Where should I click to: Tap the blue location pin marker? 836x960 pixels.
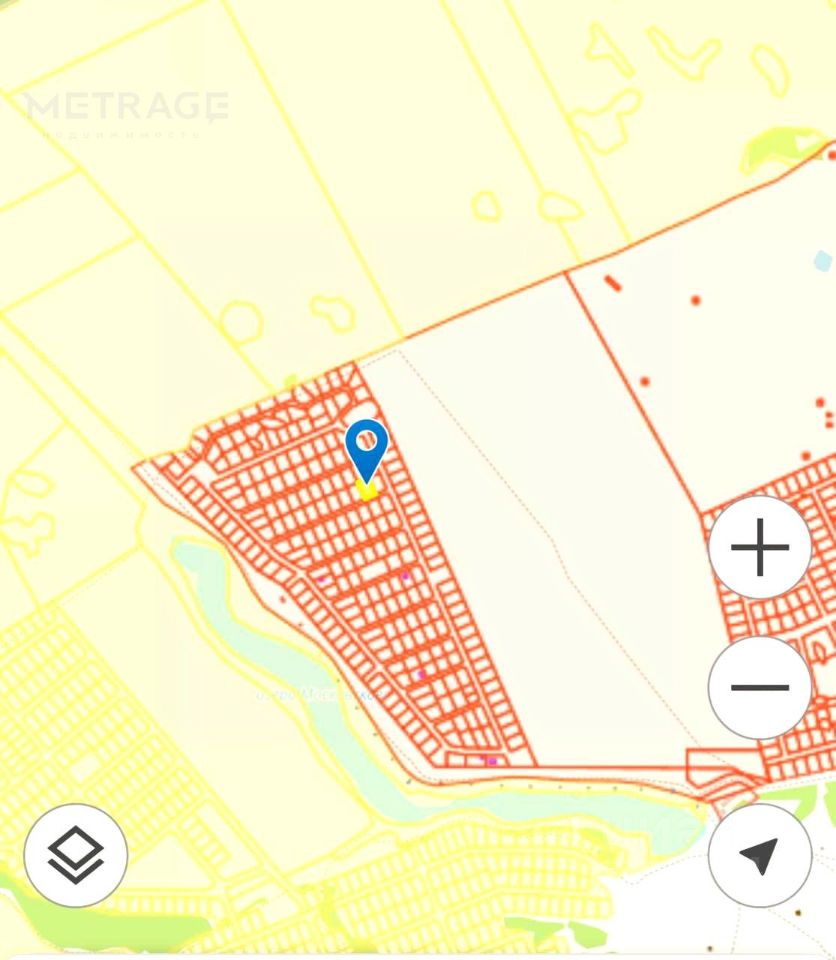(x=367, y=446)
